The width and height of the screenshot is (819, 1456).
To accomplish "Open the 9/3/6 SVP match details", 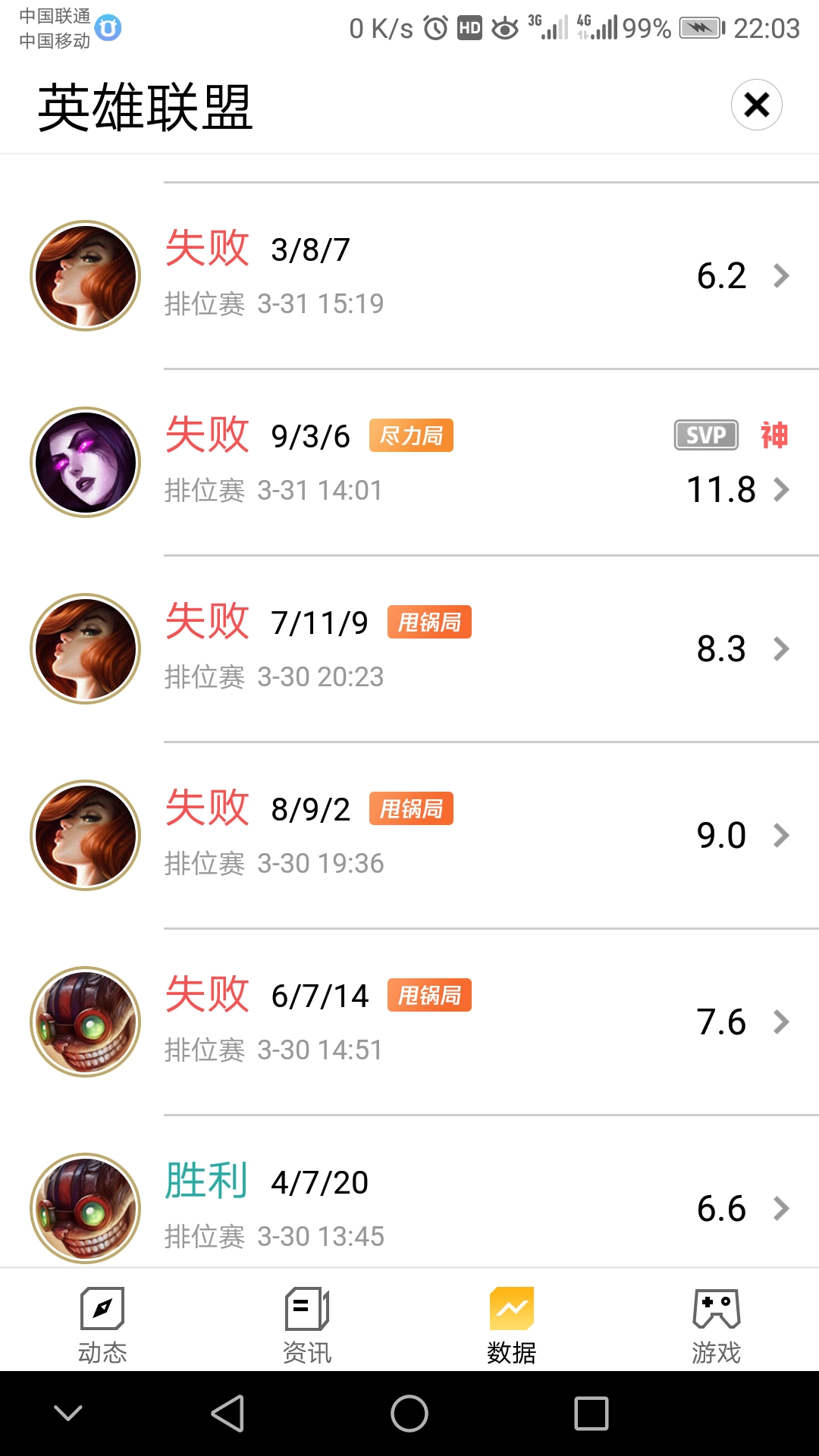I will [x=455, y=463].
